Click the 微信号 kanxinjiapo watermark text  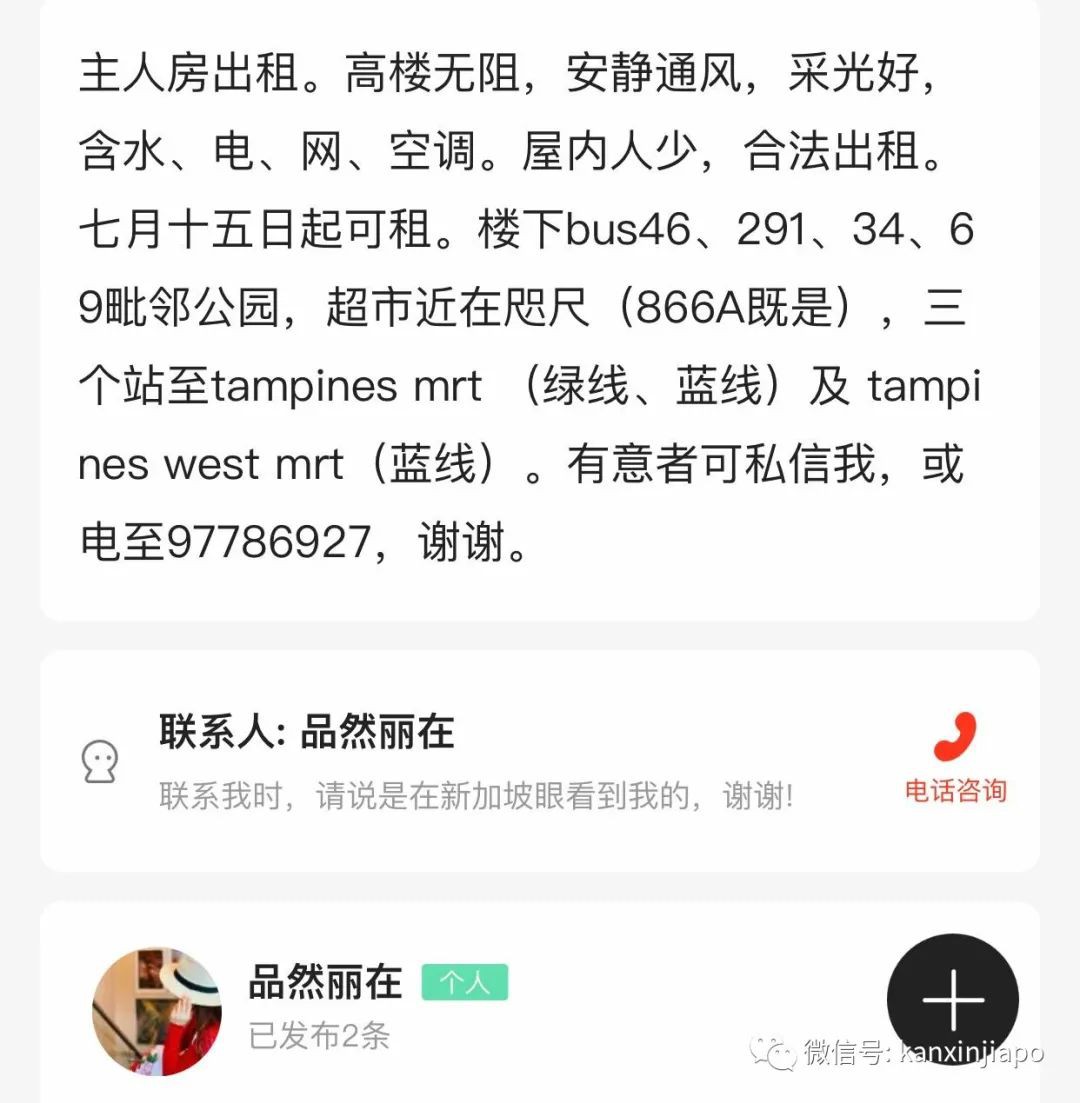point(920,1057)
